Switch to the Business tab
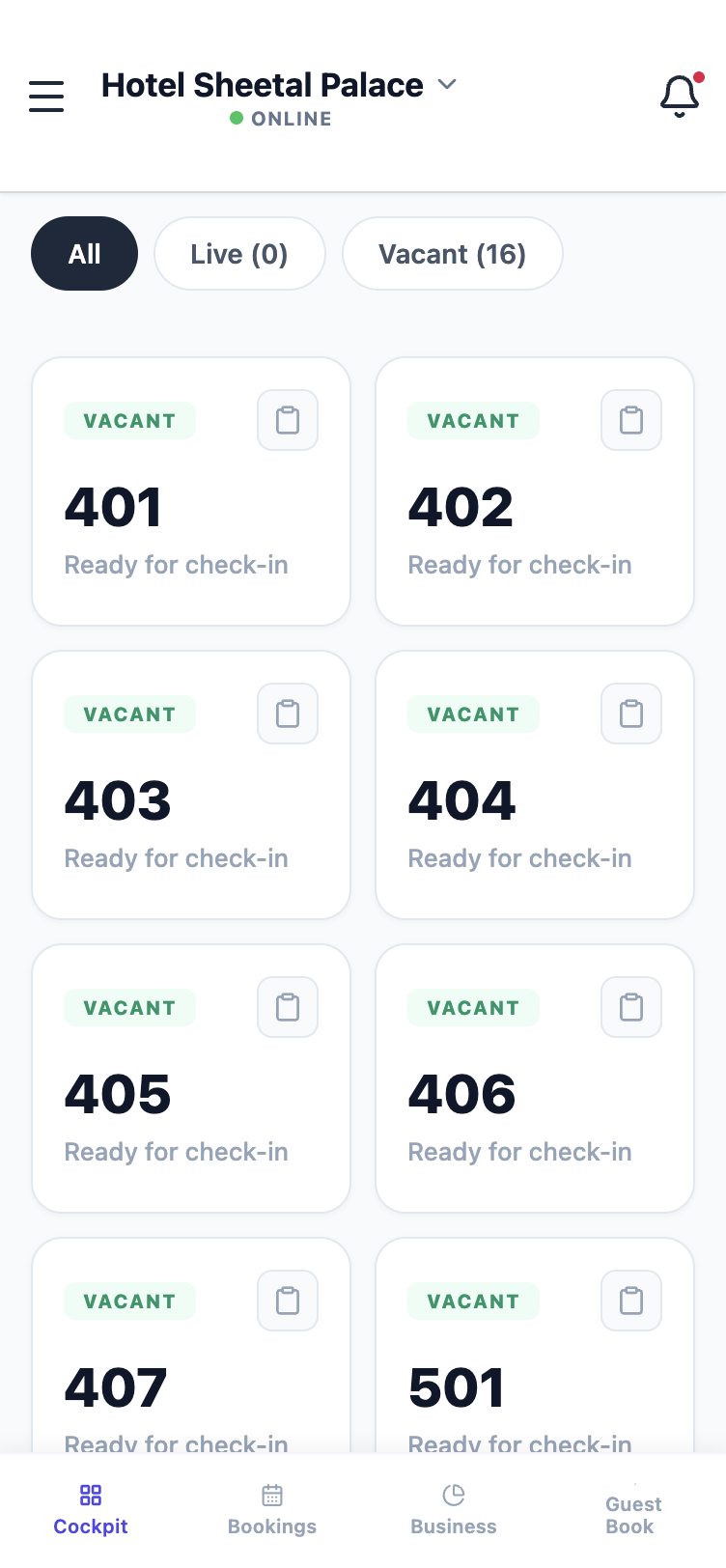This screenshot has width=726, height=1568. [454, 1510]
